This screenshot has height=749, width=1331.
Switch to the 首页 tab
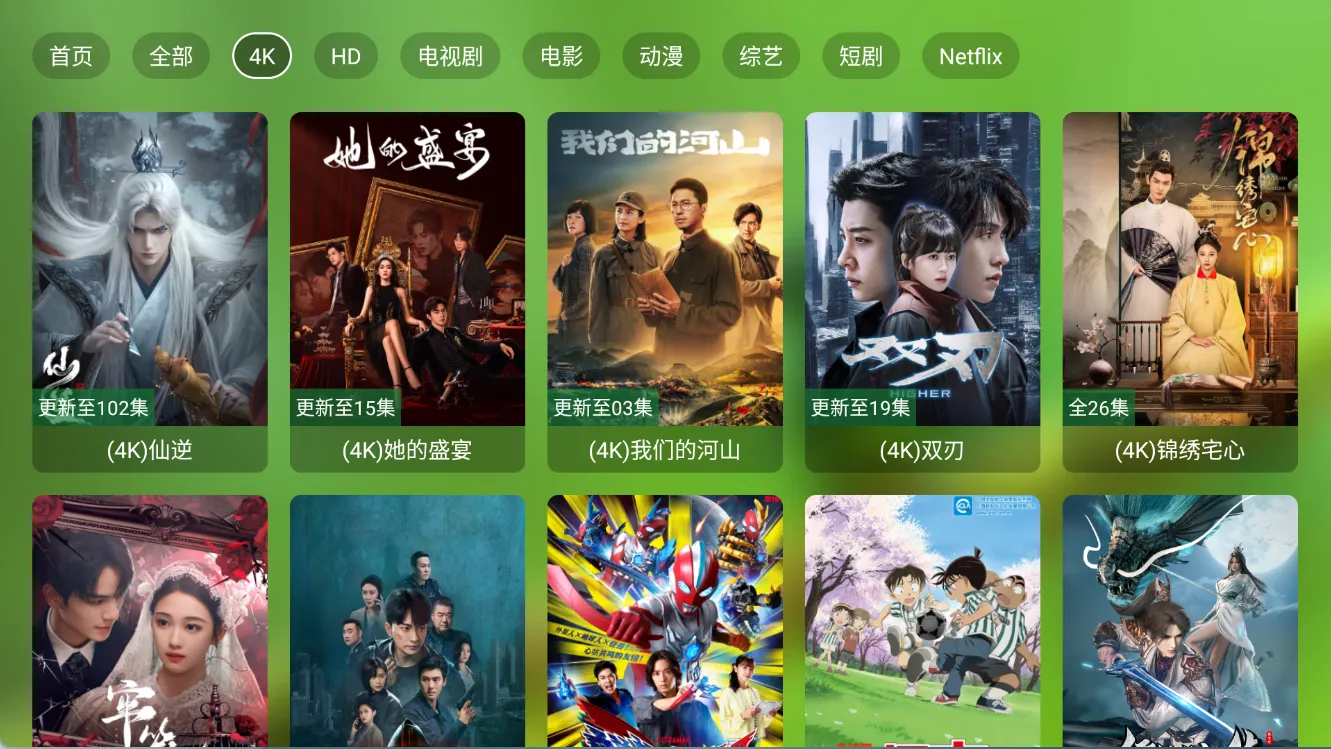(71, 56)
